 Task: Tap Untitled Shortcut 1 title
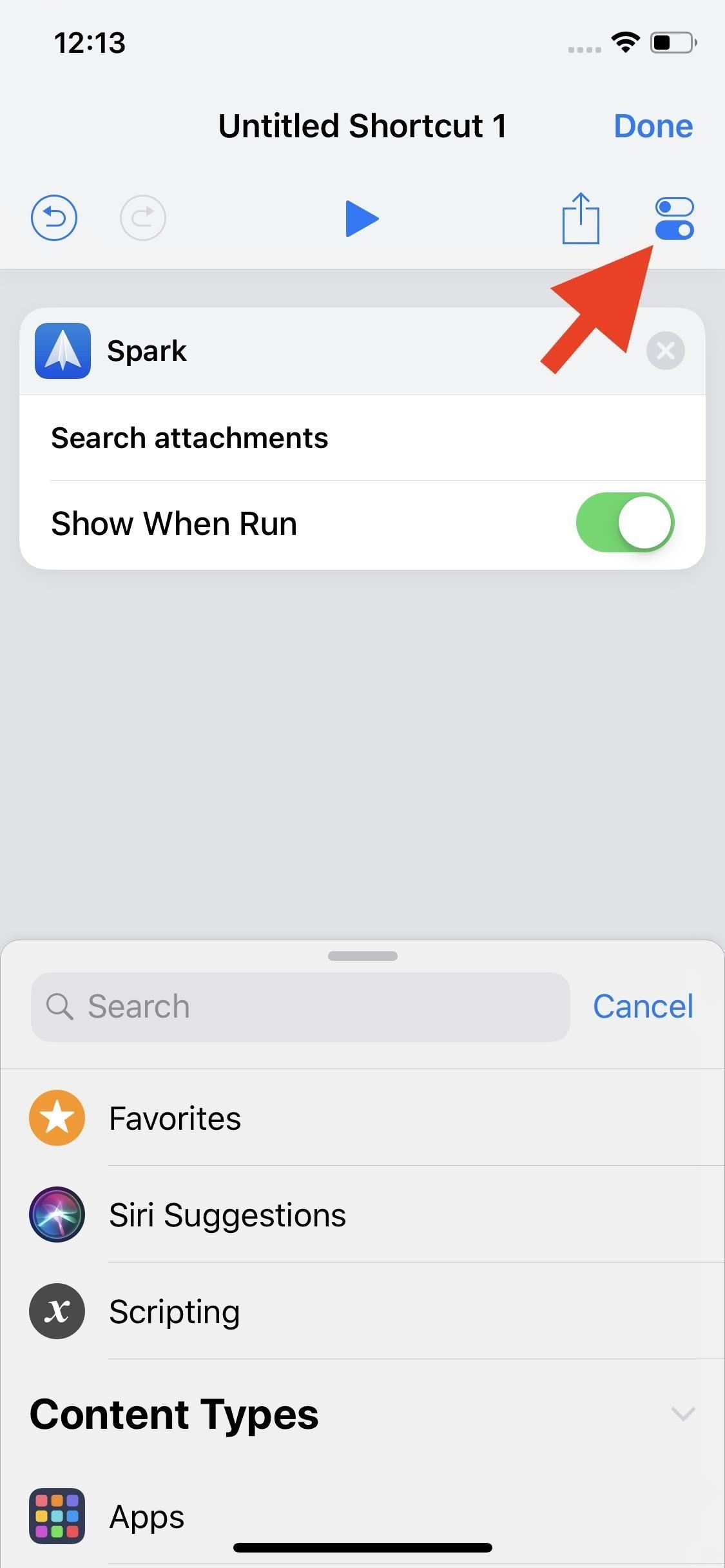(x=362, y=126)
